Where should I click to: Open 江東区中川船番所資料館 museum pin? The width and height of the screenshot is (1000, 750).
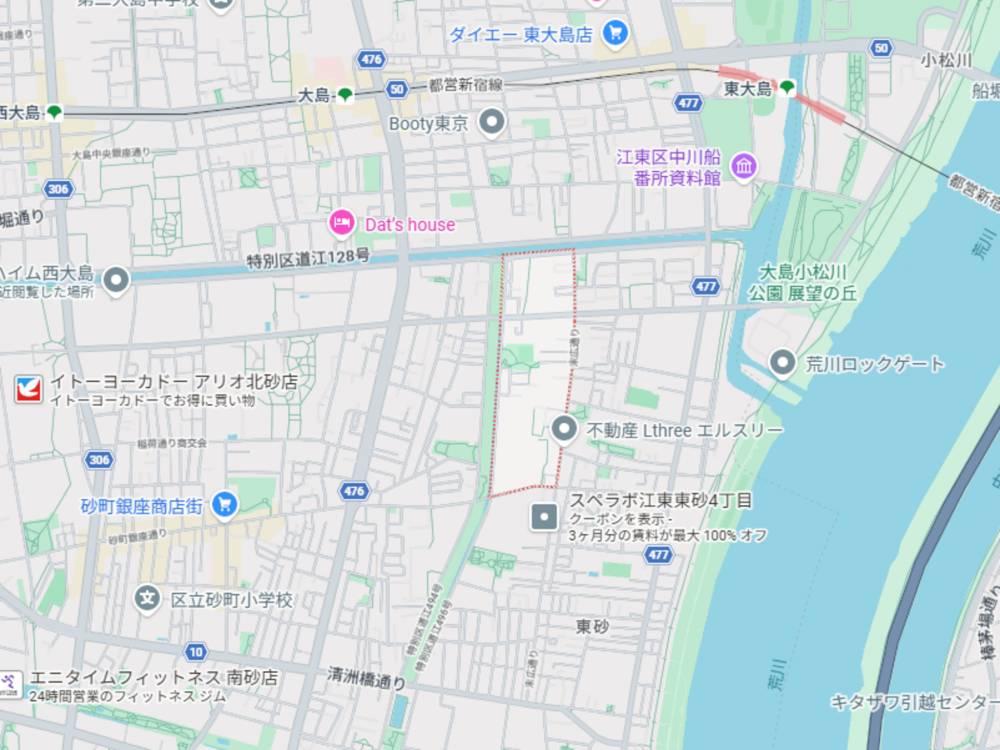click(x=744, y=166)
